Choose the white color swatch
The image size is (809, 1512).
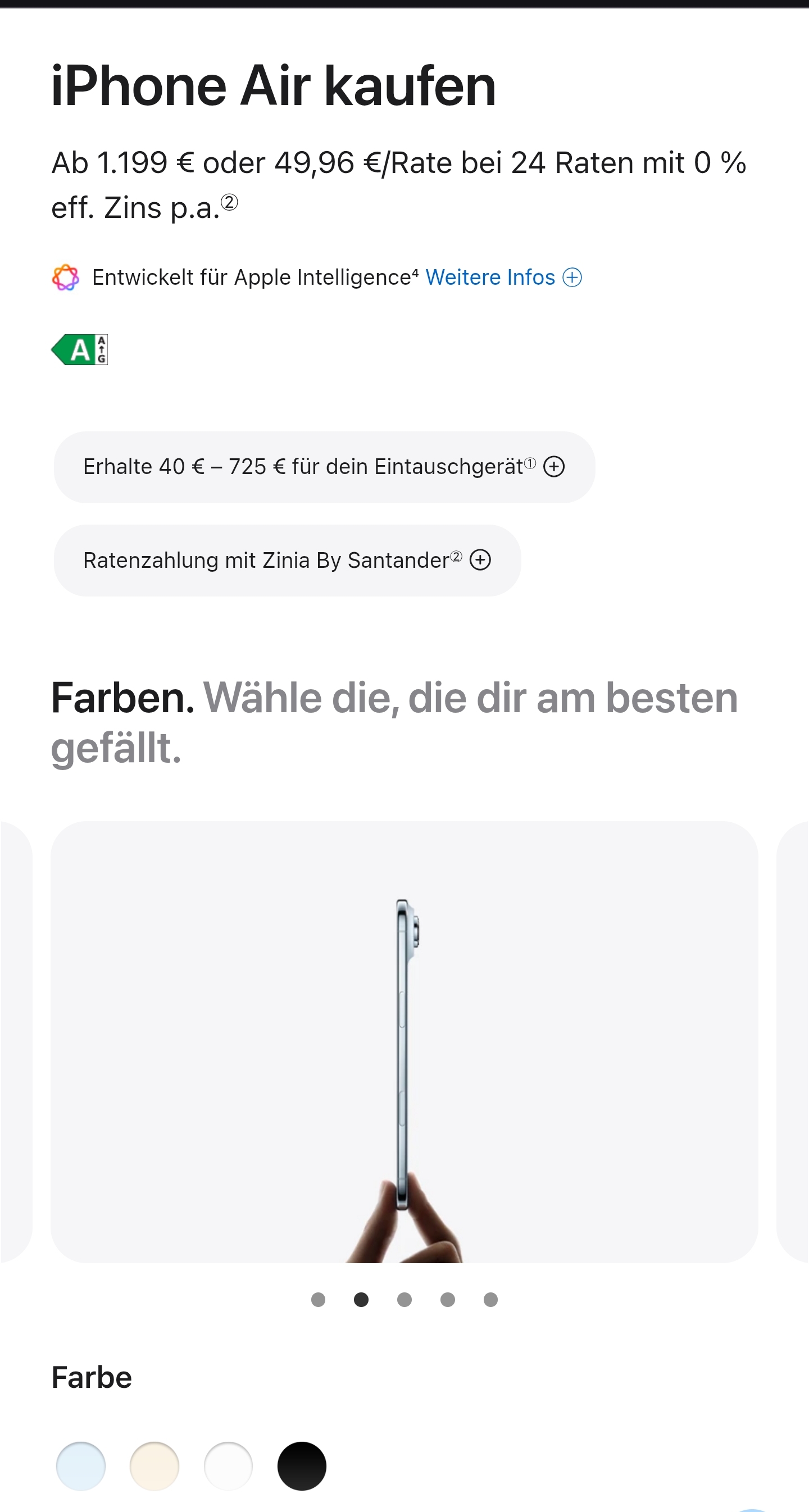(229, 1466)
